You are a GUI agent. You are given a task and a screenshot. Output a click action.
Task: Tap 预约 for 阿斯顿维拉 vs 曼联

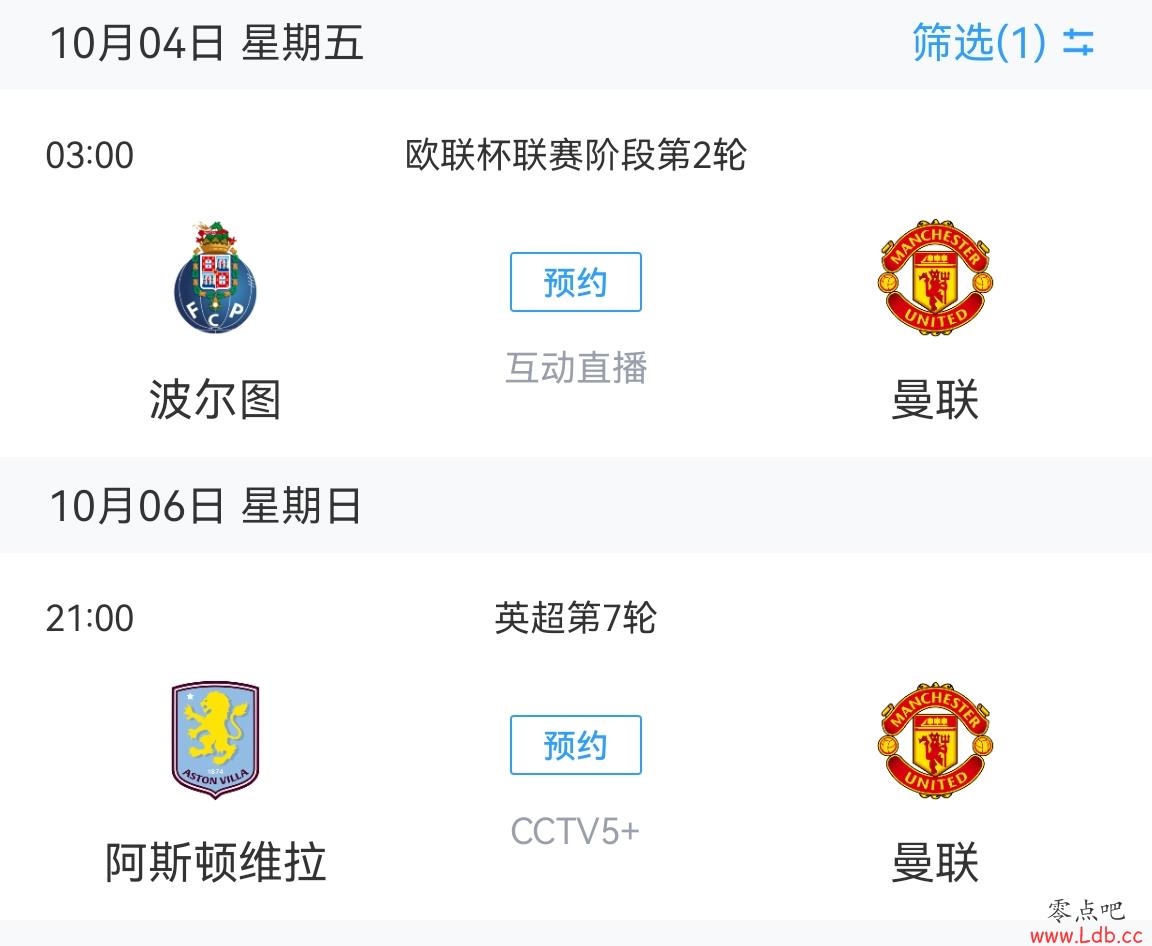[575, 745]
